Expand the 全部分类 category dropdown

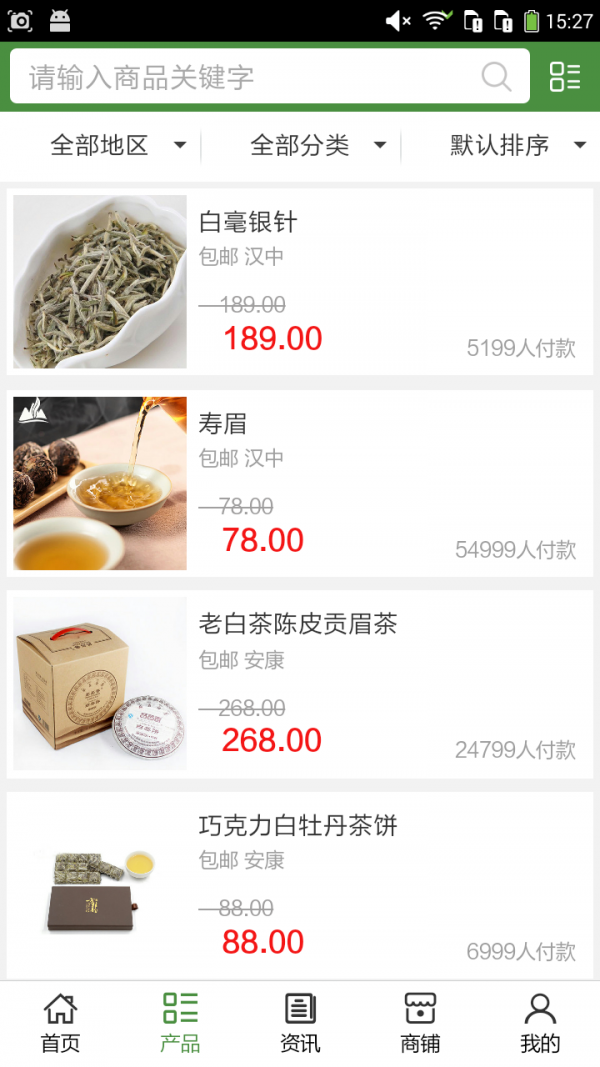(318, 145)
